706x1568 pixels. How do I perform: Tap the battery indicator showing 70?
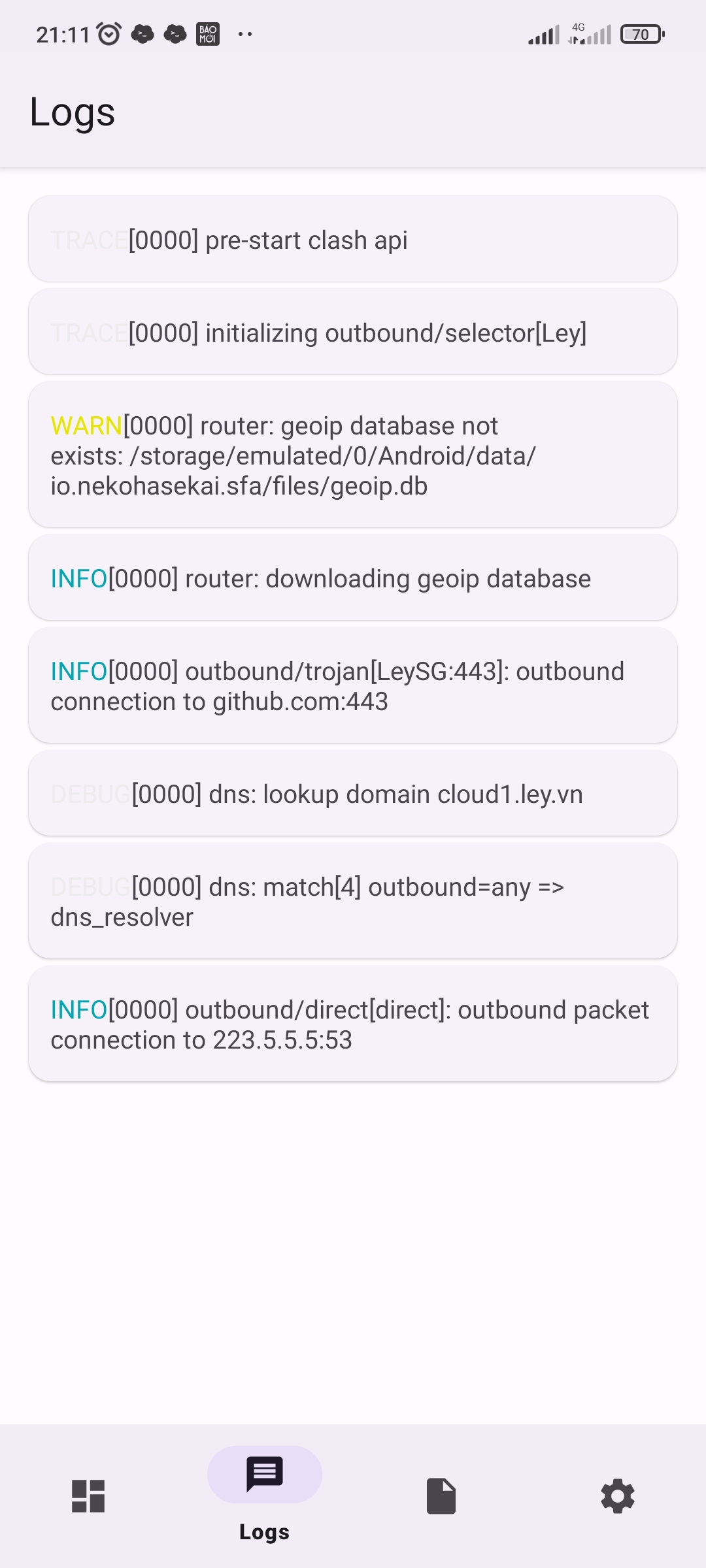click(641, 33)
